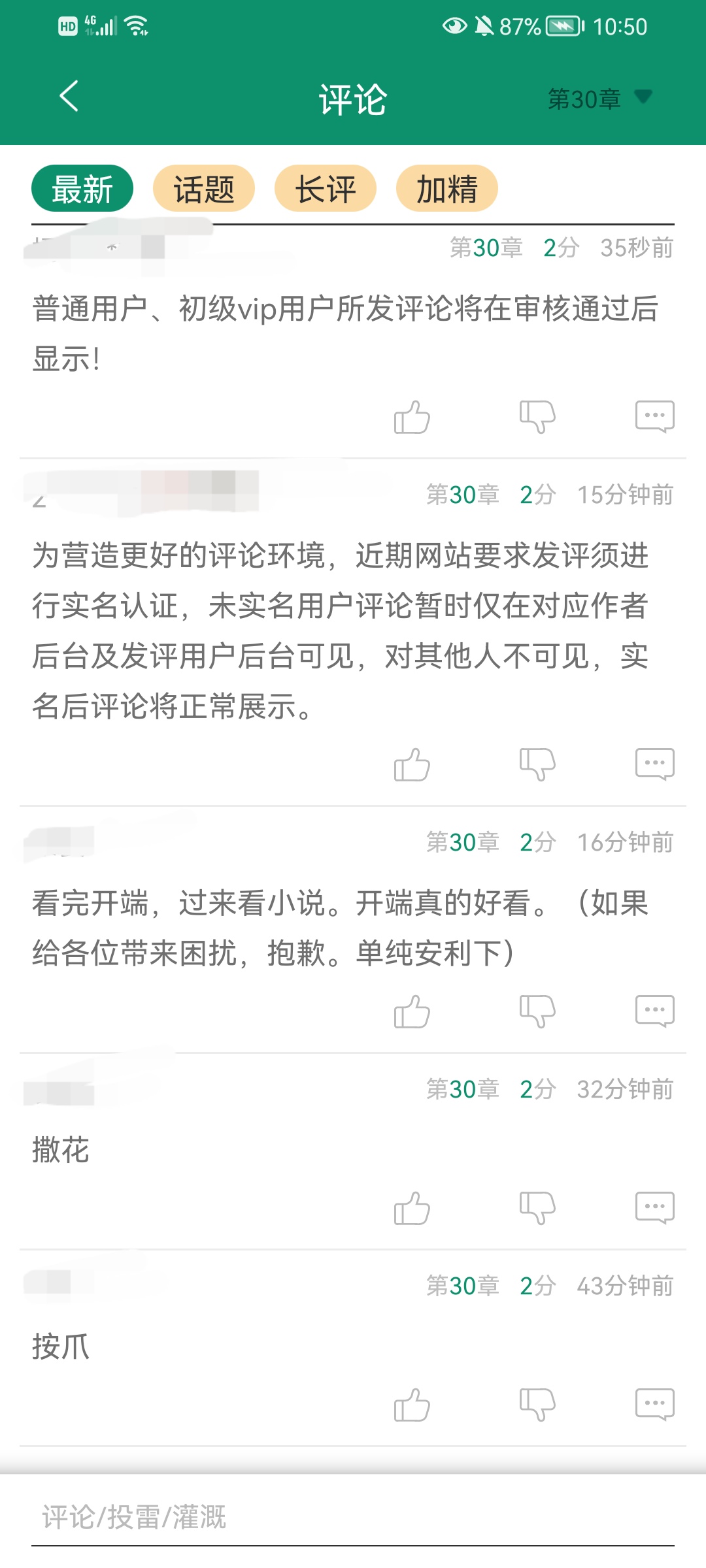Image resolution: width=706 pixels, height=1568 pixels.
Task: Go back using the top-left arrow
Action: click(69, 97)
